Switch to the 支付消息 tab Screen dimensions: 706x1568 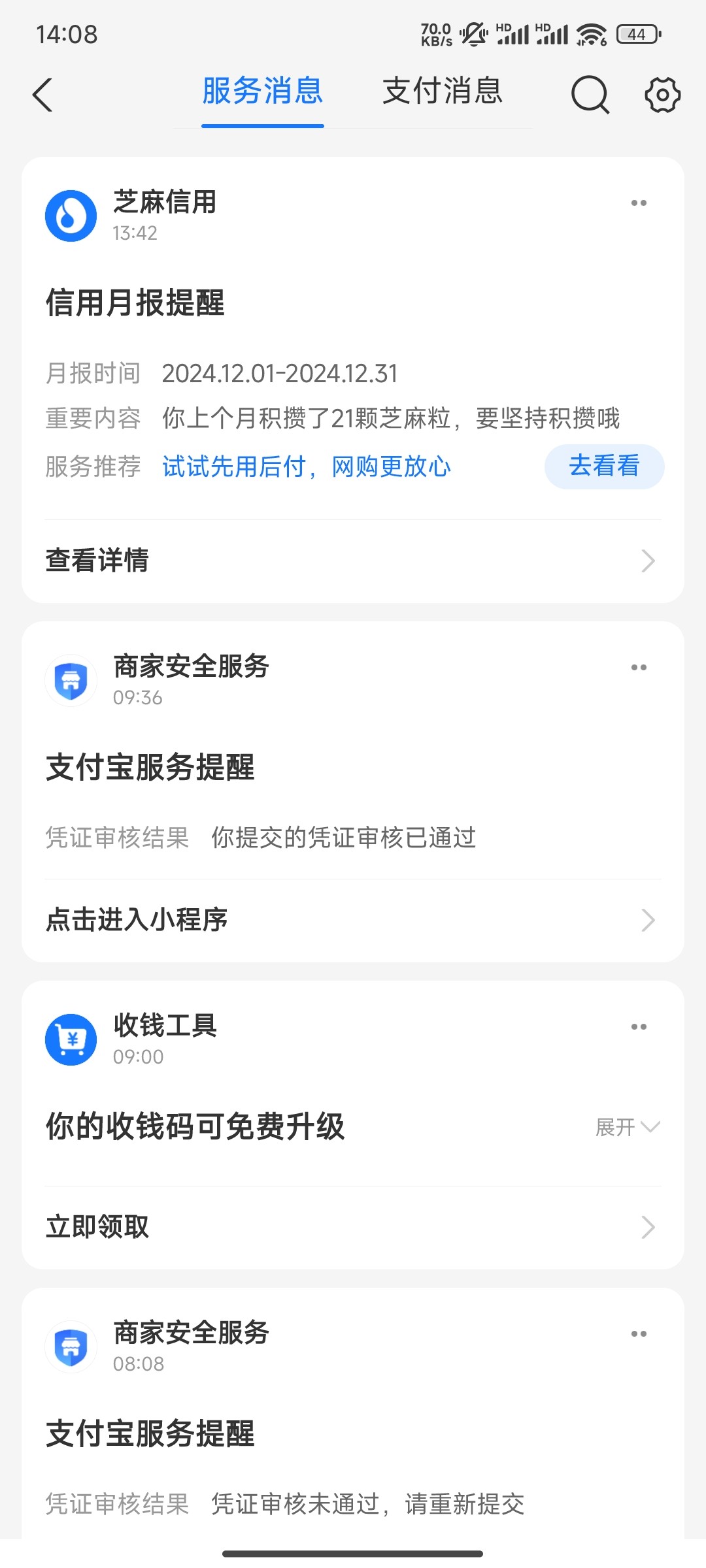[x=443, y=91]
